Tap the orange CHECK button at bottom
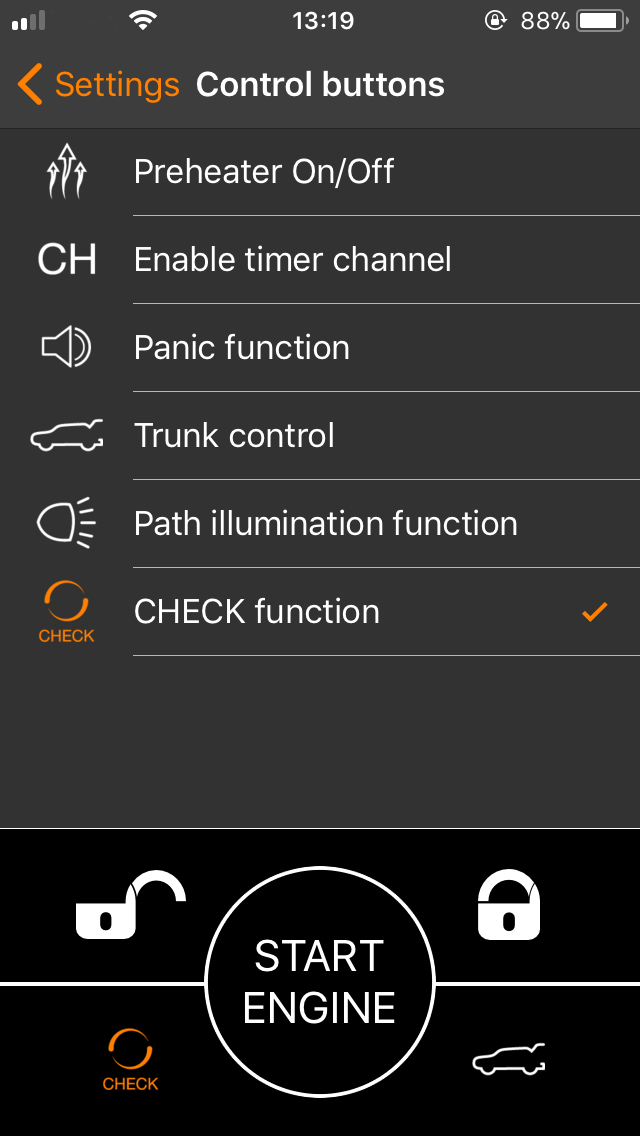The height and width of the screenshot is (1136, 640). coord(130,1060)
